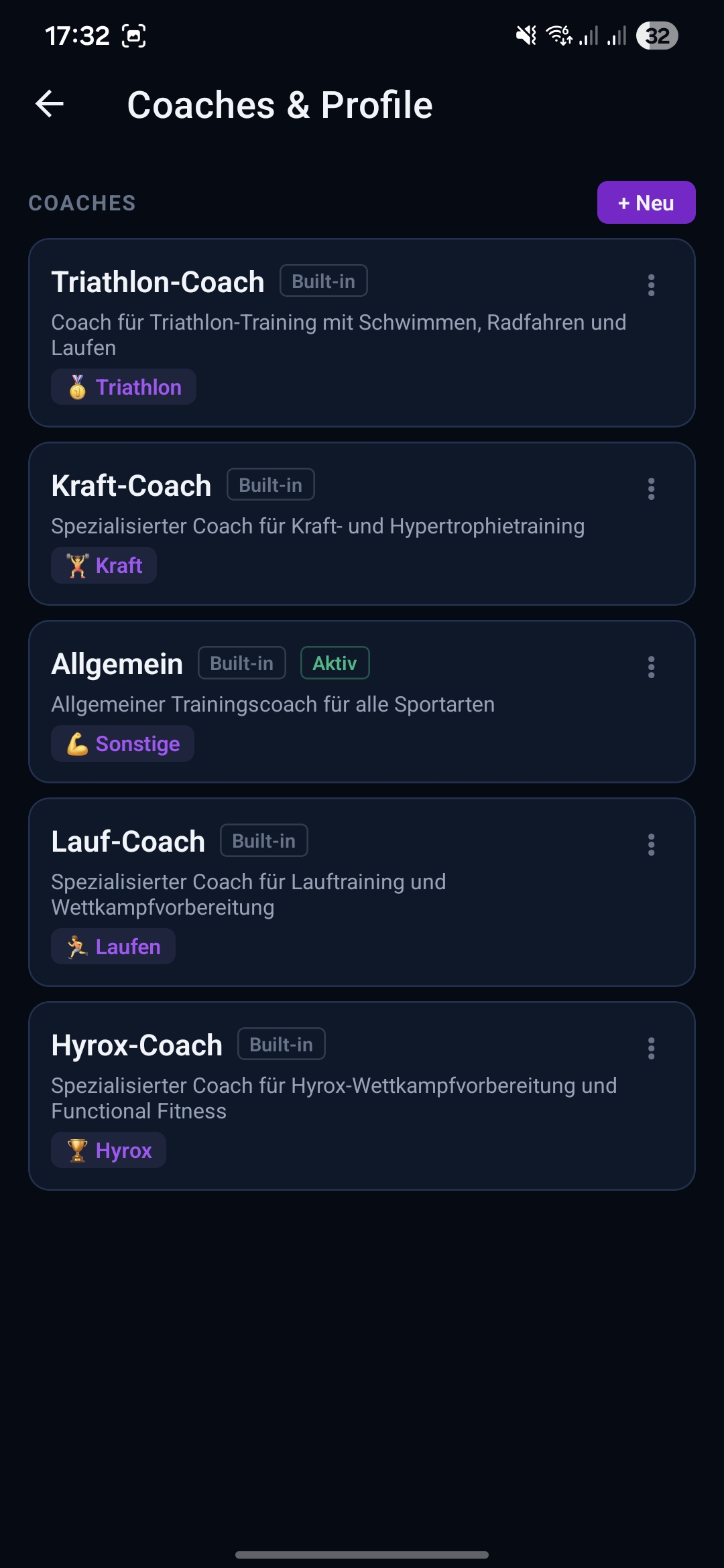This screenshot has width=724, height=1568.
Task: Tap the back arrow to leave Coaches
Action: click(x=48, y=104)
